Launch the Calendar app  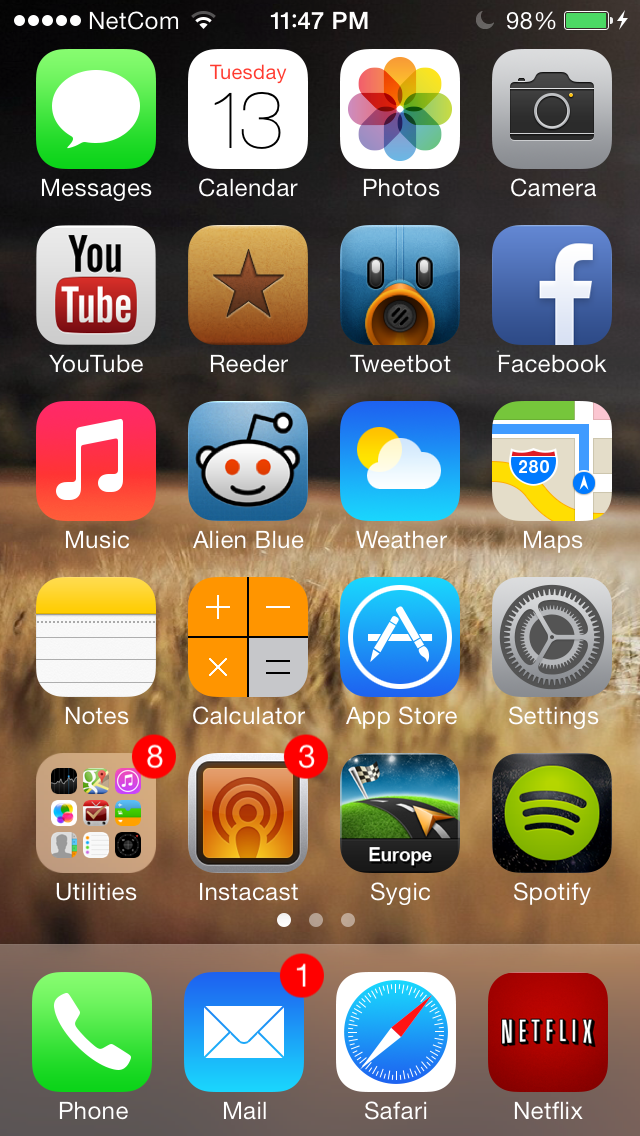point(248,109)
